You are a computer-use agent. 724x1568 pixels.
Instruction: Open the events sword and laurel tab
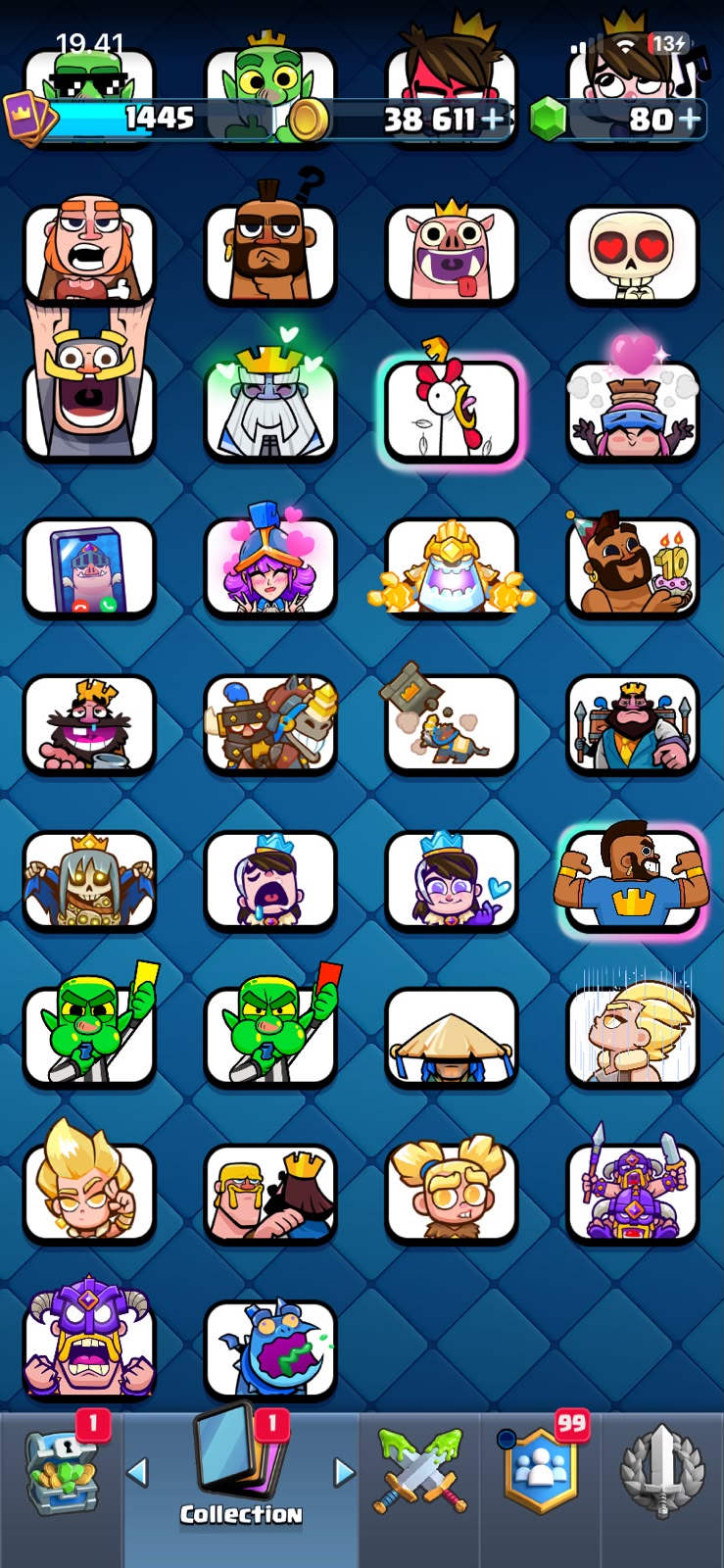(662, 1470)
